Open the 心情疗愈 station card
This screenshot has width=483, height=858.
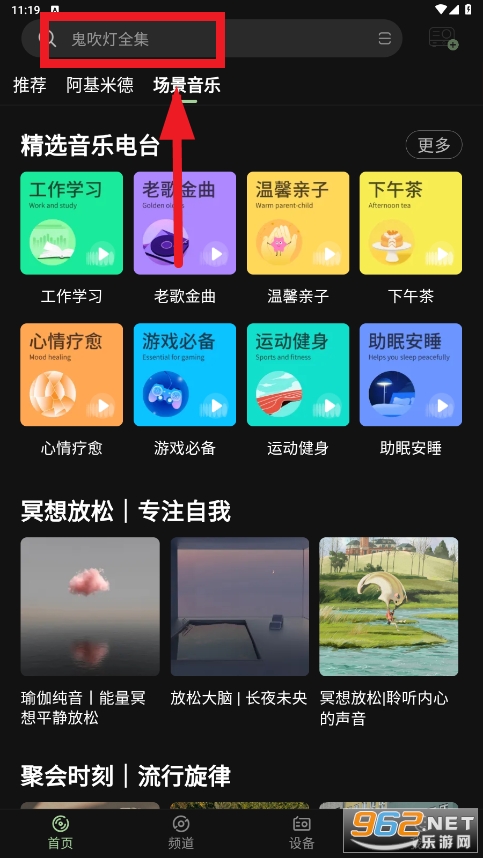72,375
